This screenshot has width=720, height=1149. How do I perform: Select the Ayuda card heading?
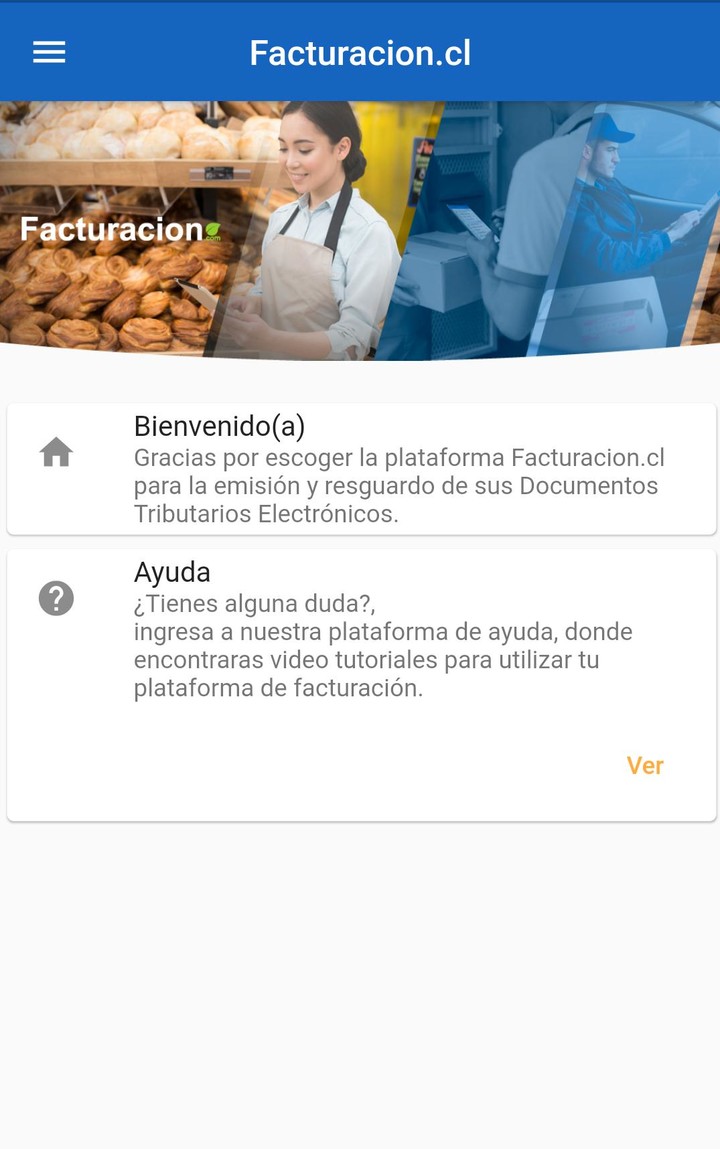(172, 573)
